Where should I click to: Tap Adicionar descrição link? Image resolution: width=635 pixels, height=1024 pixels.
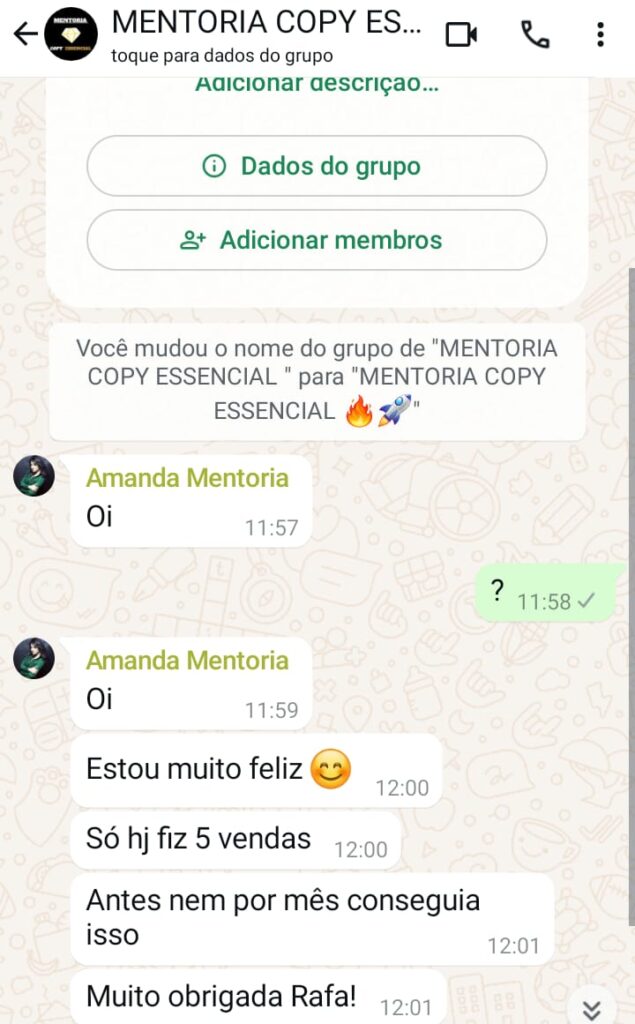pos(316,84)
